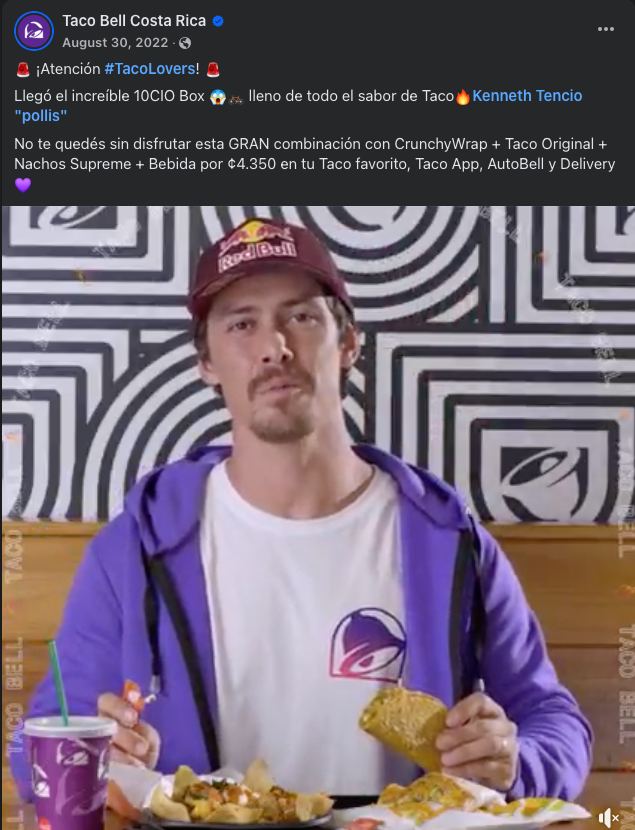Open the post's three-dot options menu

[x=605, y=29]
